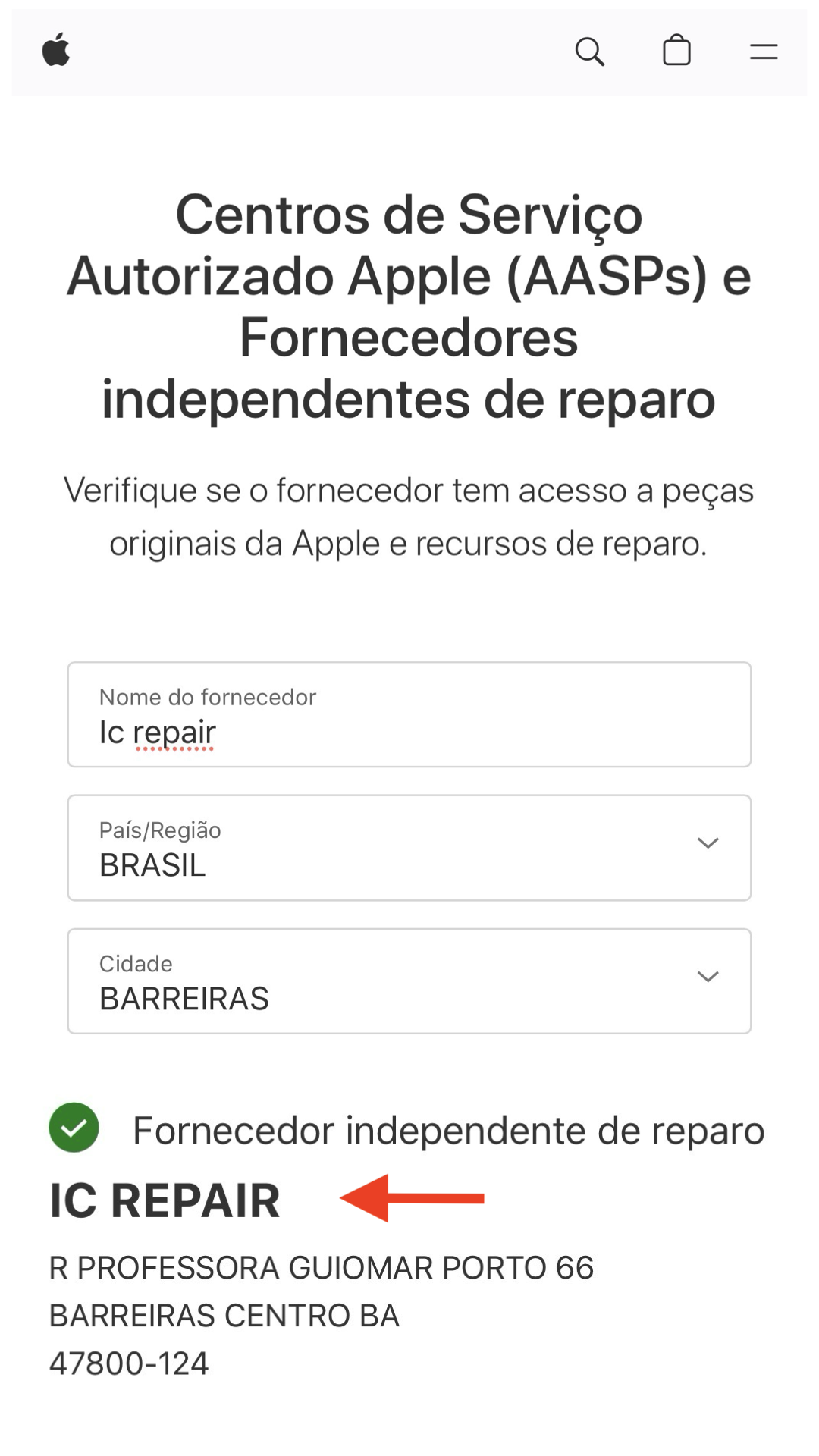Open the shopping bag
This screenshot has height=1456, width=819.
click(x=676, y=52)
